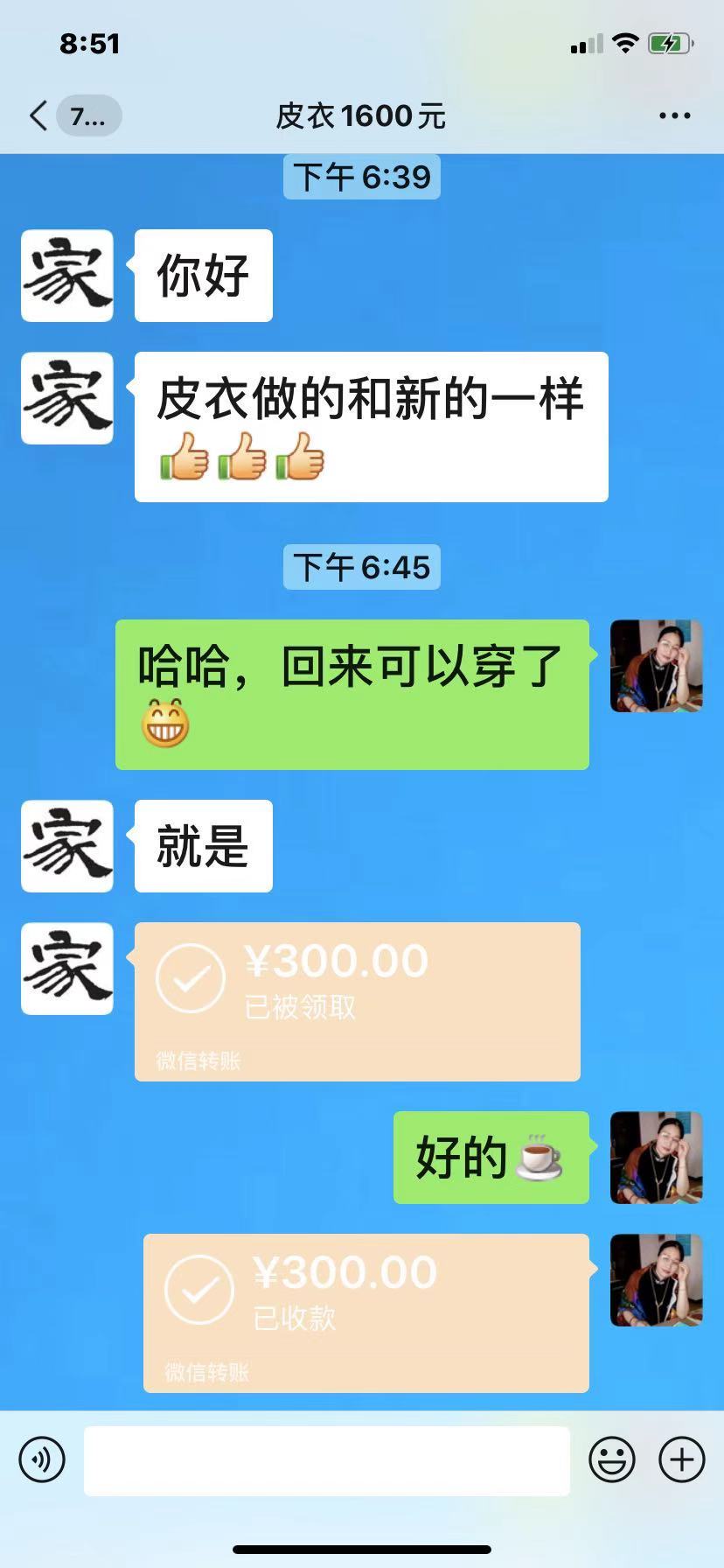This screenshot has width=724, height=1568.
Task: Tap the message input field
Action: (326, 1460)
